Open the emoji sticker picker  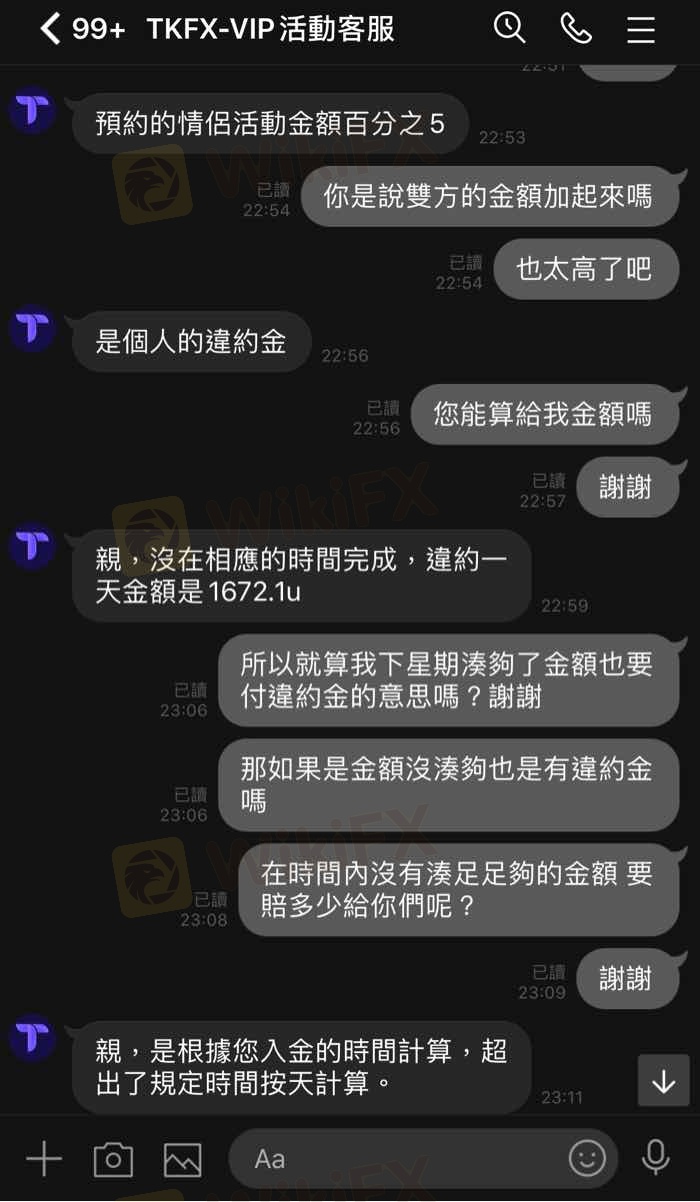587,1159
